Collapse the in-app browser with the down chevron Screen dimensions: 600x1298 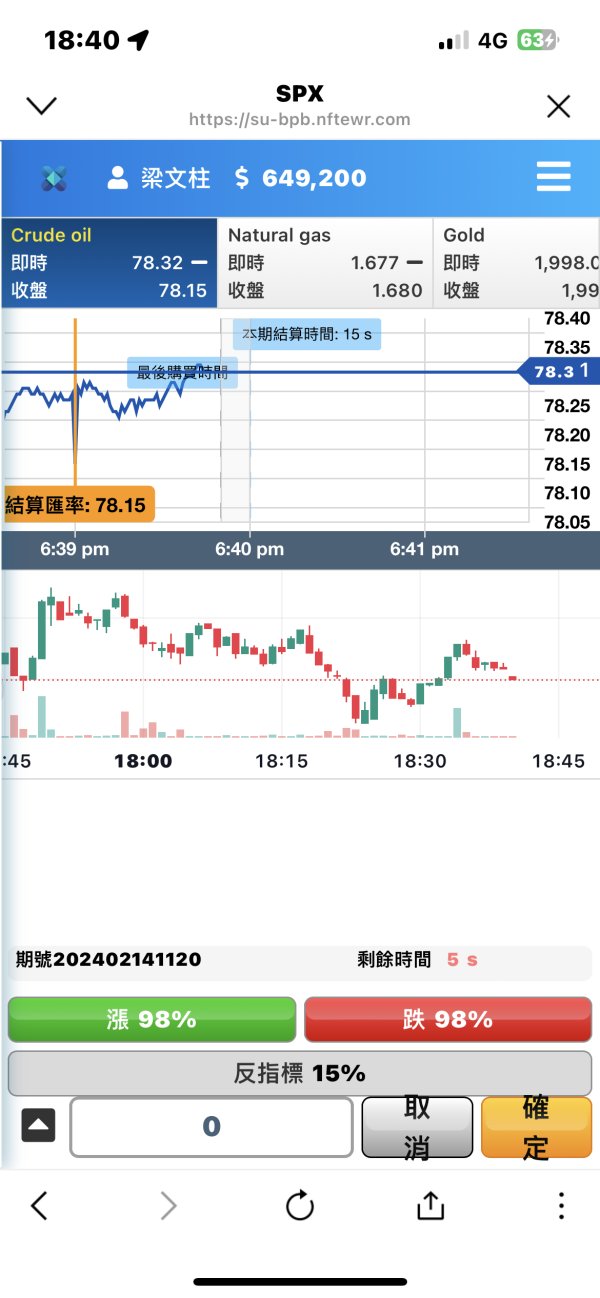point(41,106)
